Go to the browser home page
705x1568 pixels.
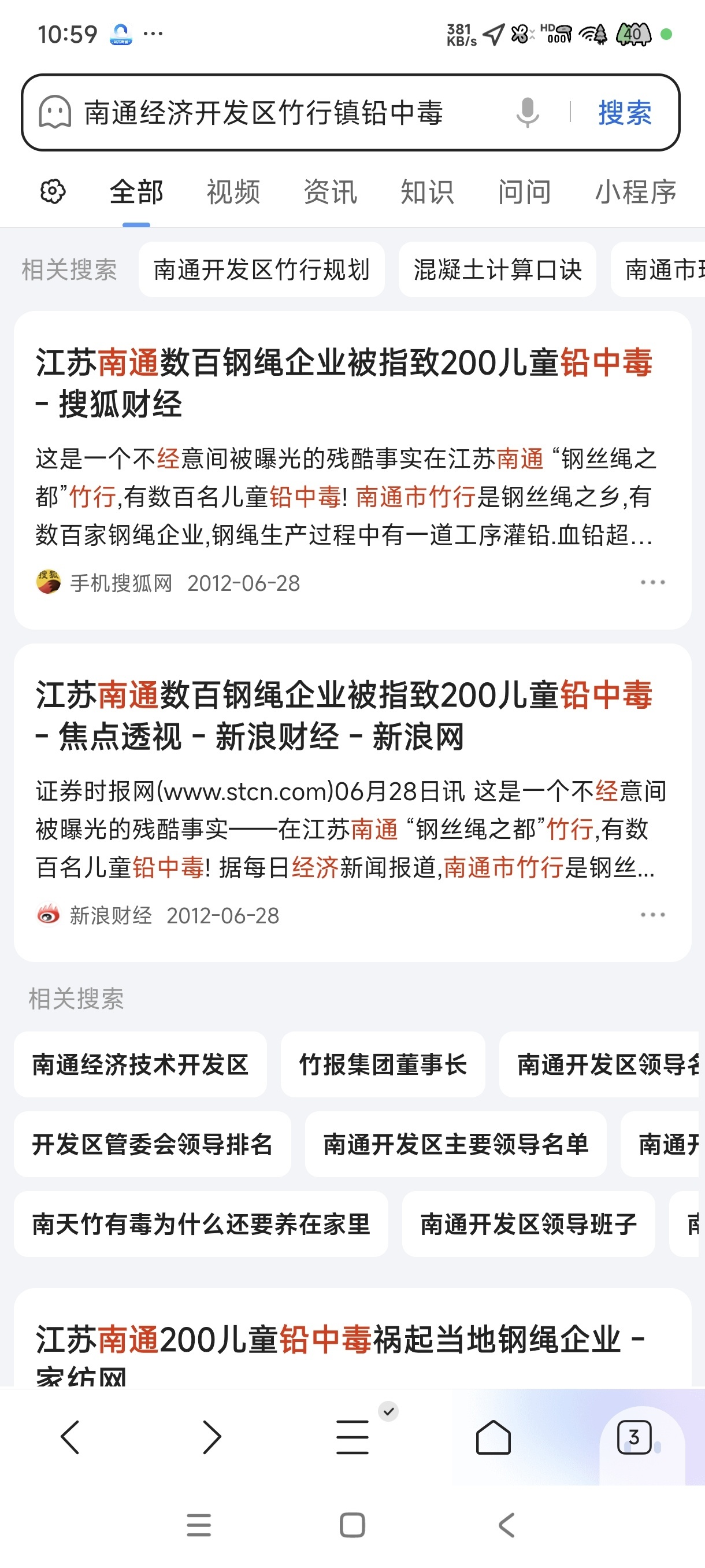pyautogui.click(x=493, y=1437)
